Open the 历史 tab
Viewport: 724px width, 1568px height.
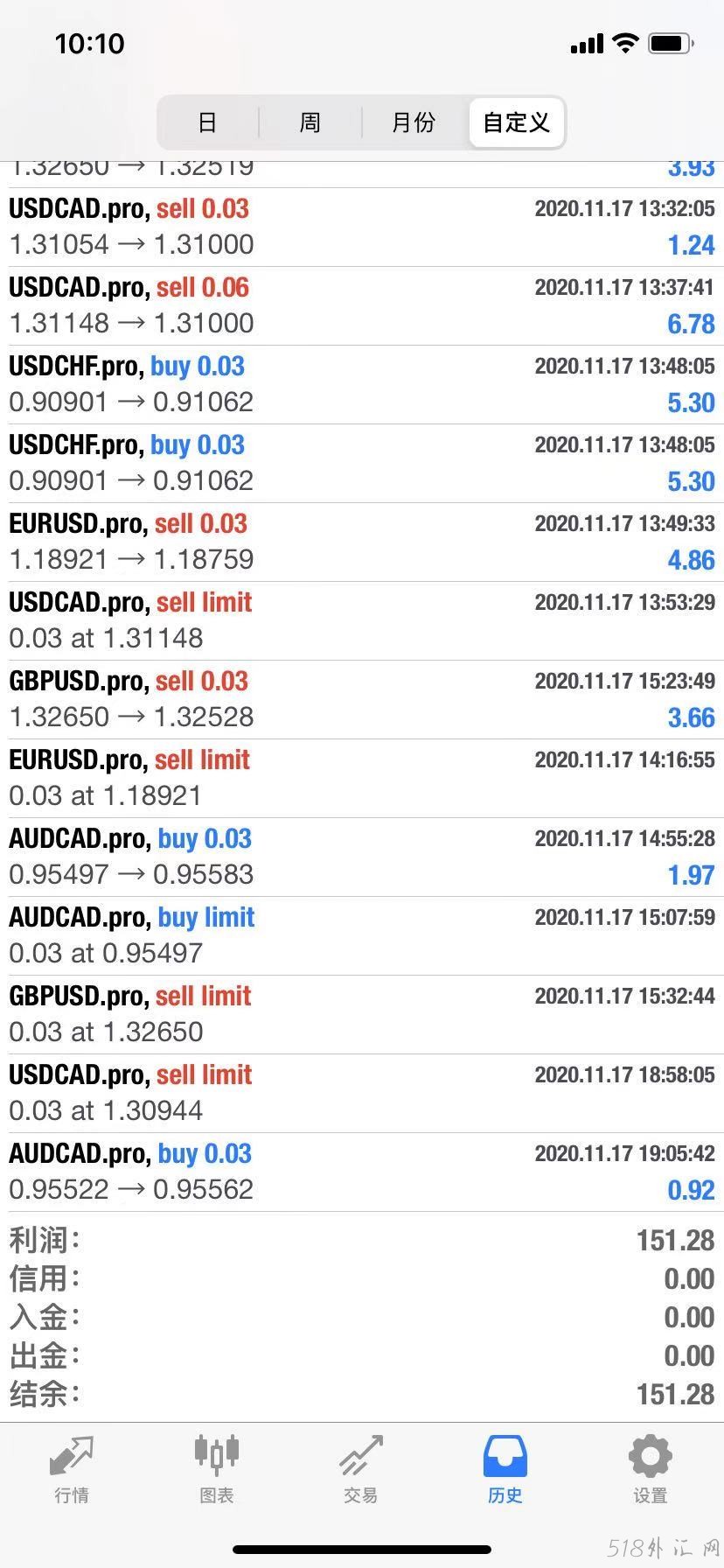pyautogui.click(x=505, y=1469)
